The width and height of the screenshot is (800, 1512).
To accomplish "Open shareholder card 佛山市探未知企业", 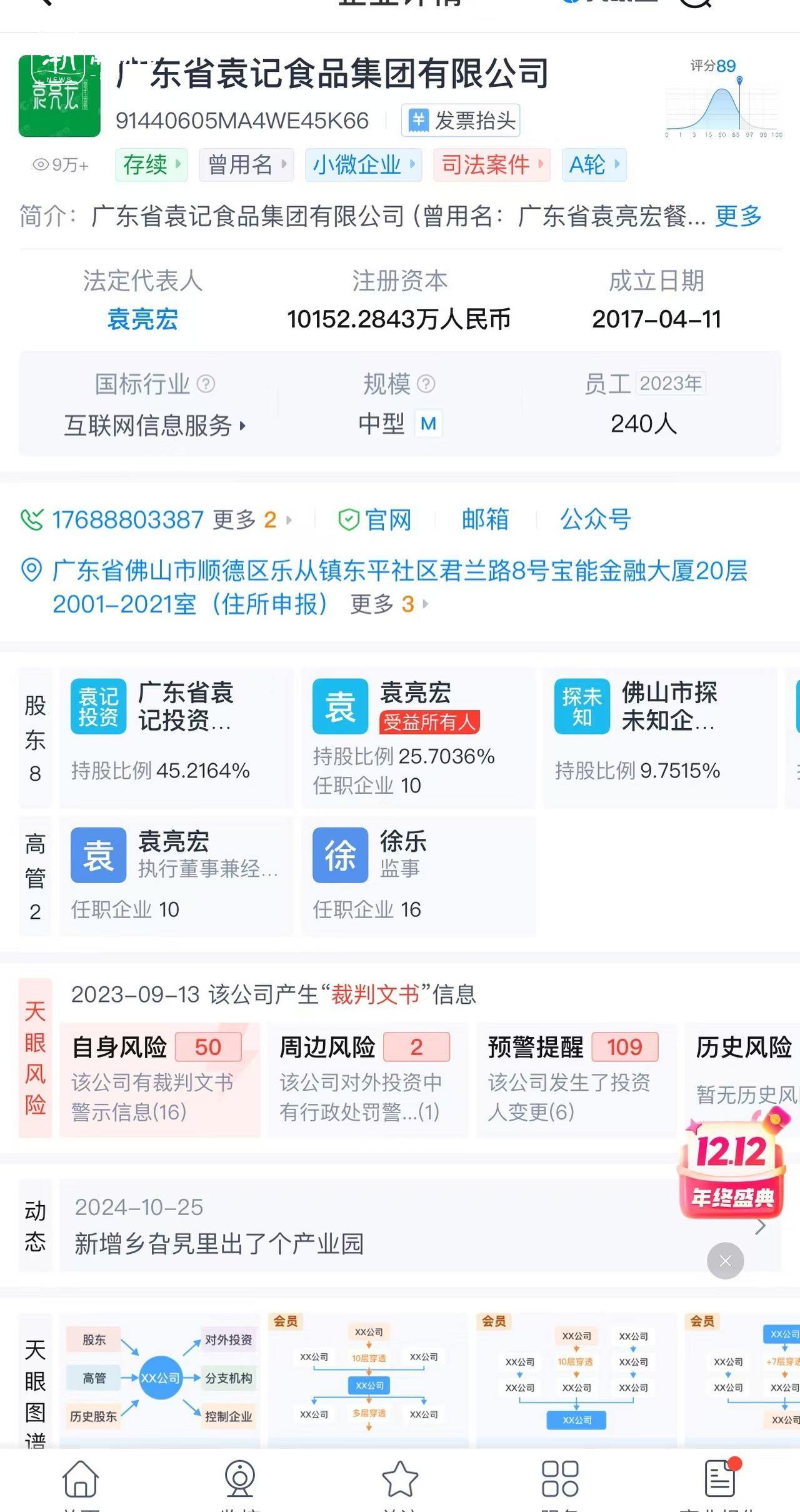I will 659,738.
